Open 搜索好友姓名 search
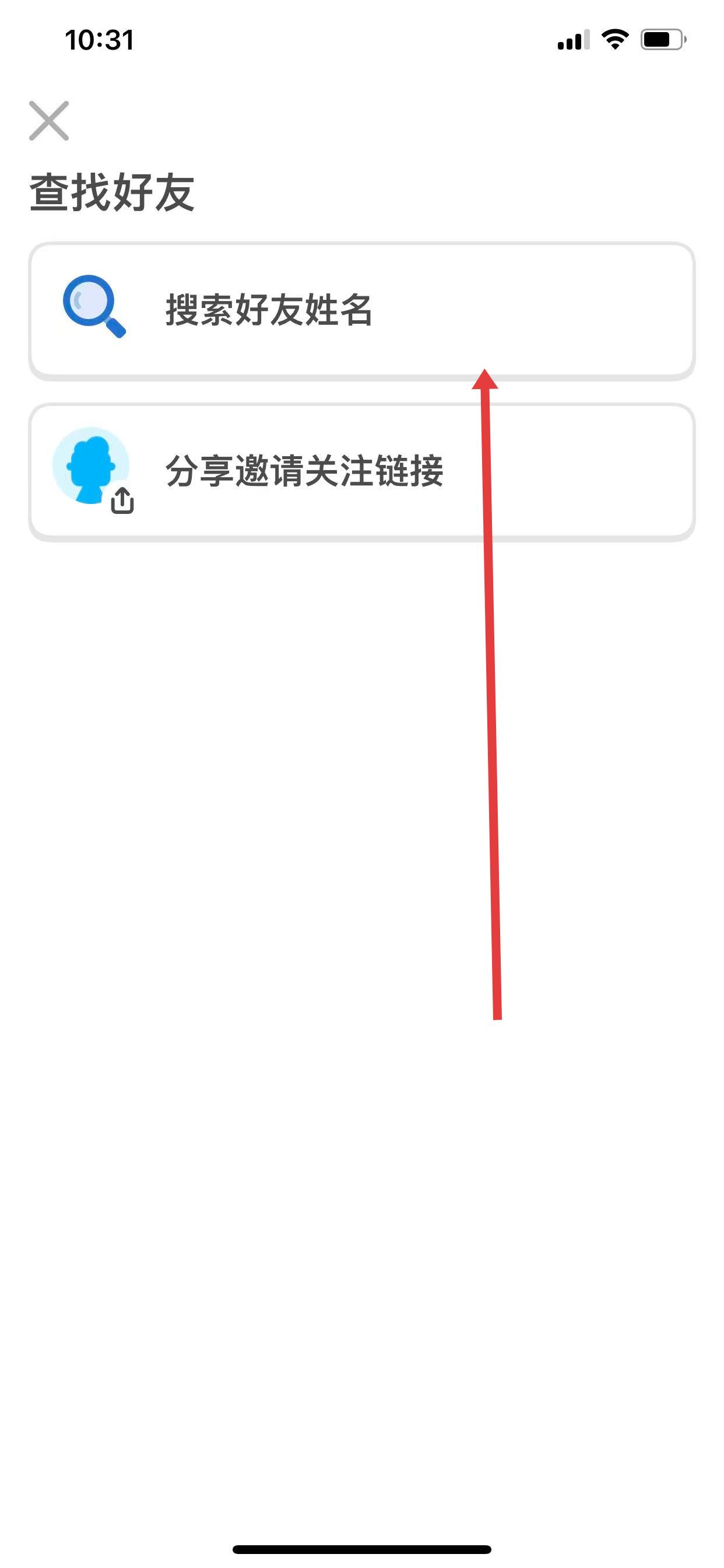Image resolution: width=724 pixels, height=1568 pixels. click(361, 310)
